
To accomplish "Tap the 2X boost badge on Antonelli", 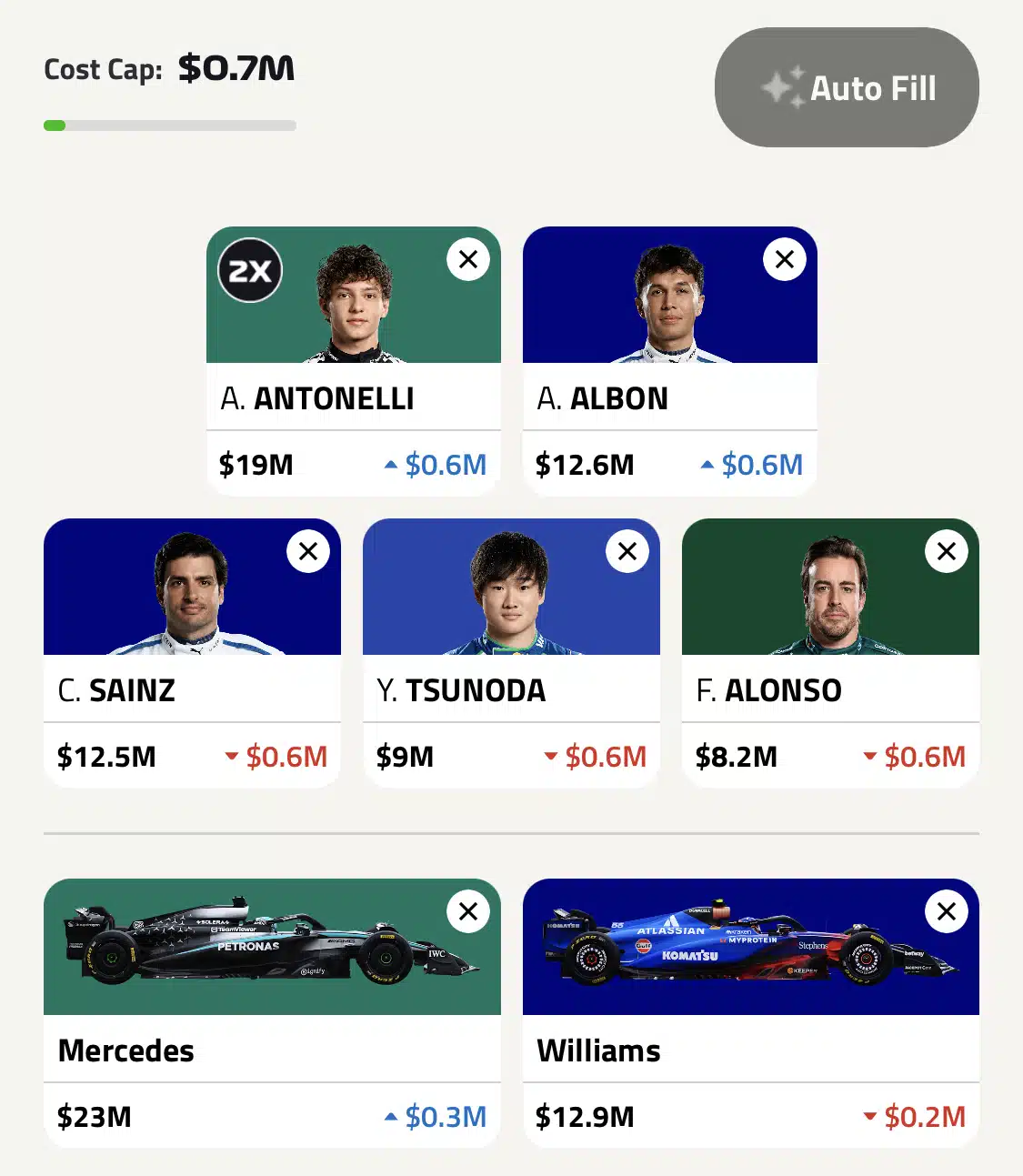I will coord(250,271).
